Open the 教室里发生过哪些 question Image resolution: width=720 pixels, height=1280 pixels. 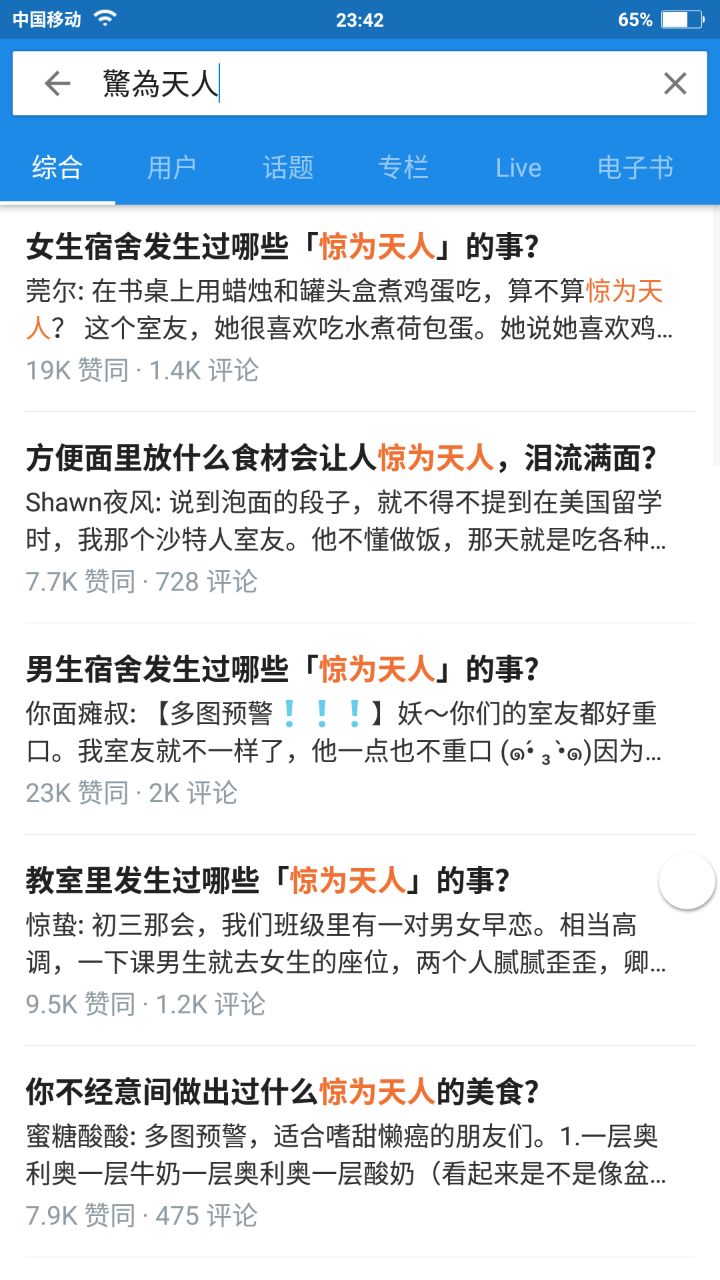pyautogui.click(x=268, y=881)
